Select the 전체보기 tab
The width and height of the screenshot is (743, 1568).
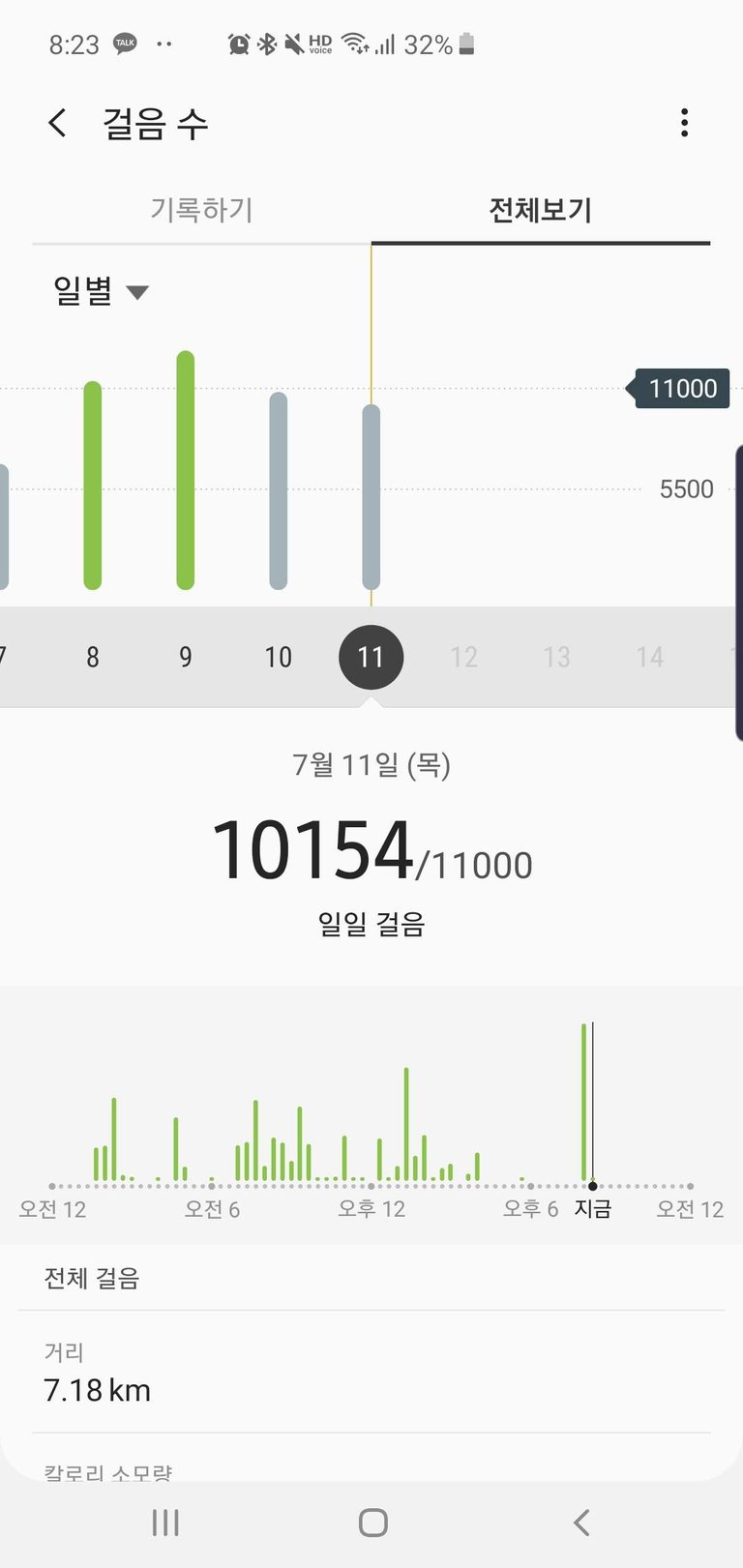(541, 210)
